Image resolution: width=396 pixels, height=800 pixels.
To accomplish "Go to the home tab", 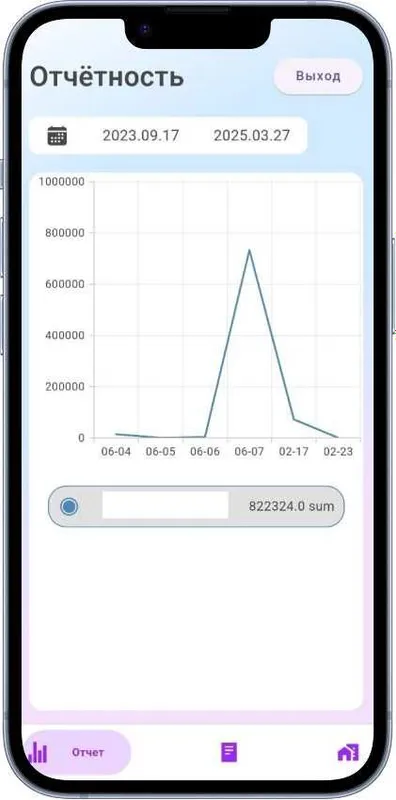I will point(348,753).
